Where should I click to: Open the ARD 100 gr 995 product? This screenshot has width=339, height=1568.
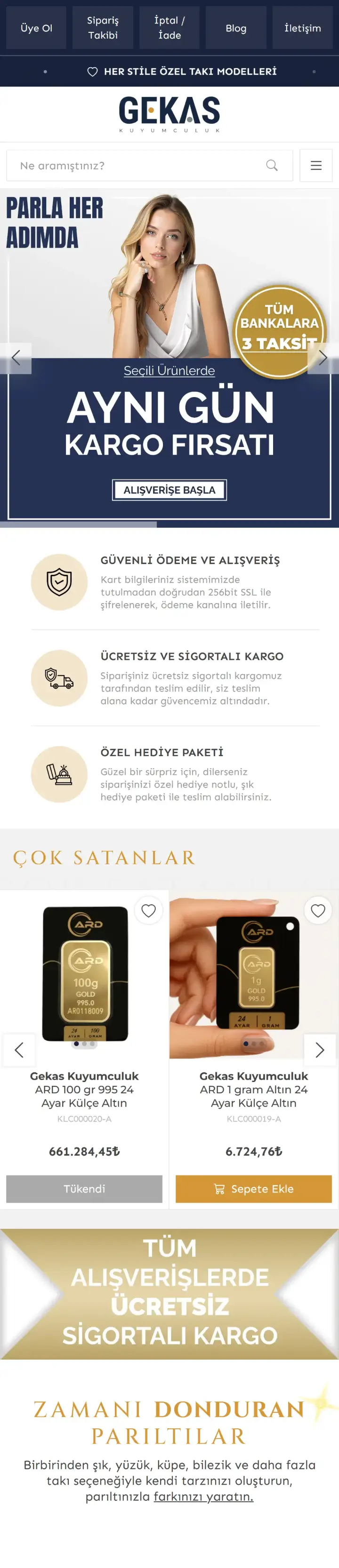click(x=84, y=1089)
